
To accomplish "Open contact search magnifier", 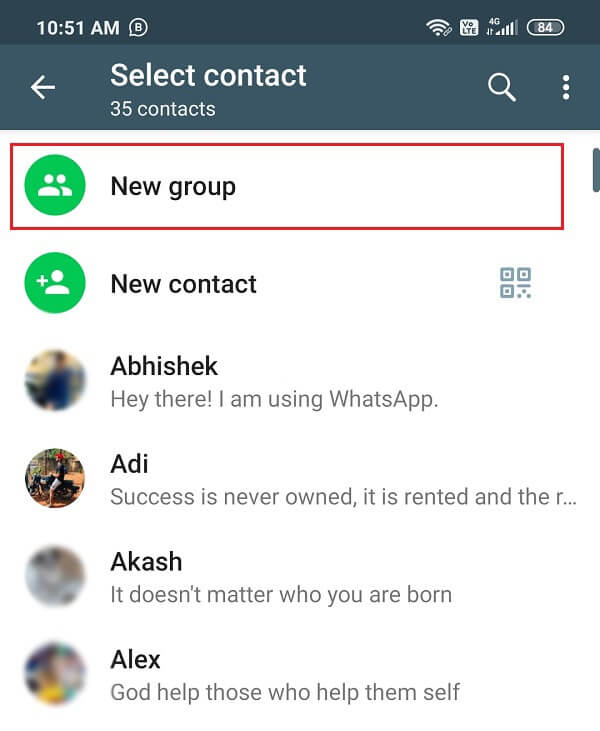I will pyautogui.click(x=501, y=88).
